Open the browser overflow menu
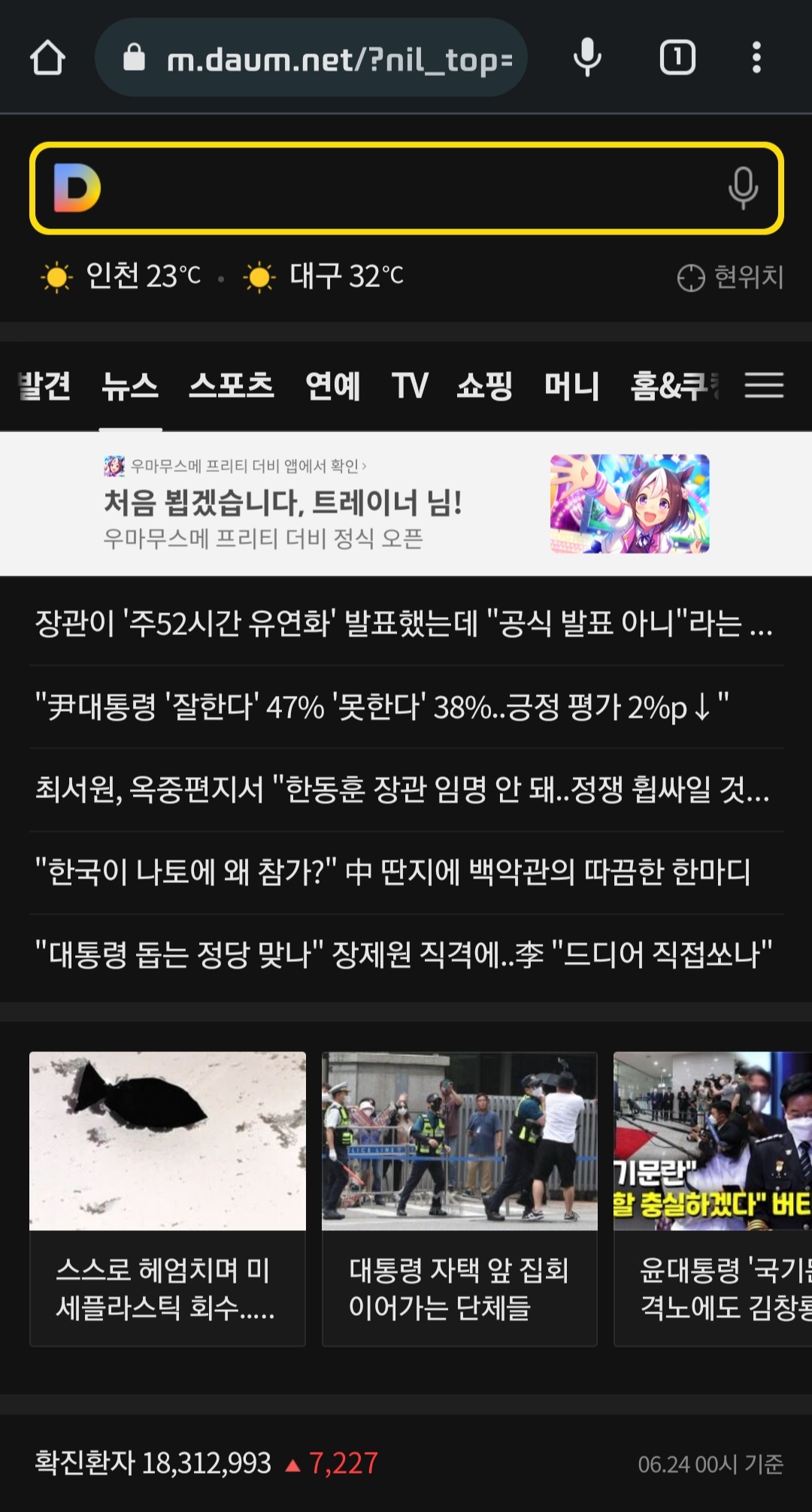The height and width of the screenshot is (1512, 812). pyautogui.click(x=756, y=58)
